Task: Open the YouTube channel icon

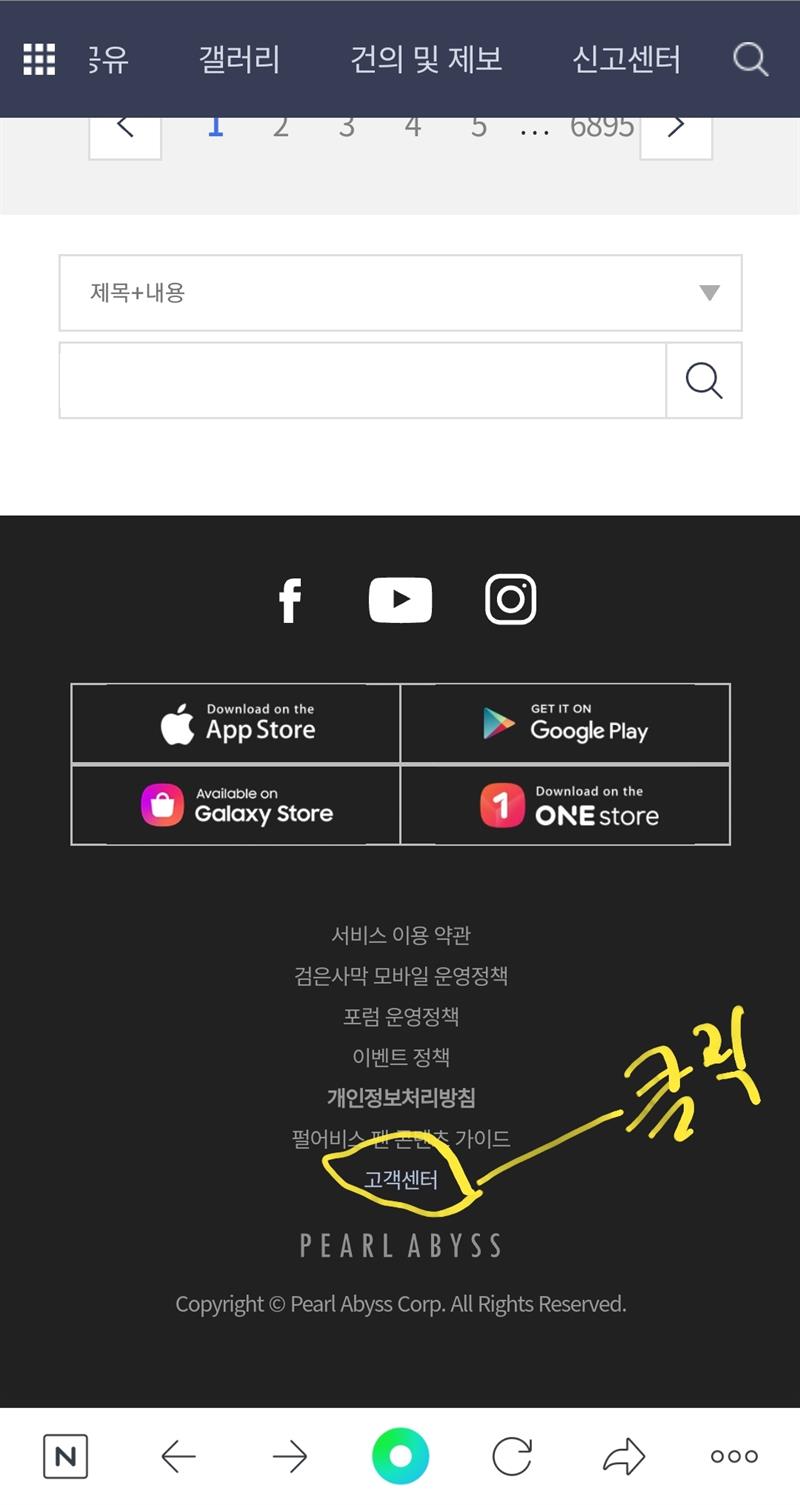Action: click(400, 600)
